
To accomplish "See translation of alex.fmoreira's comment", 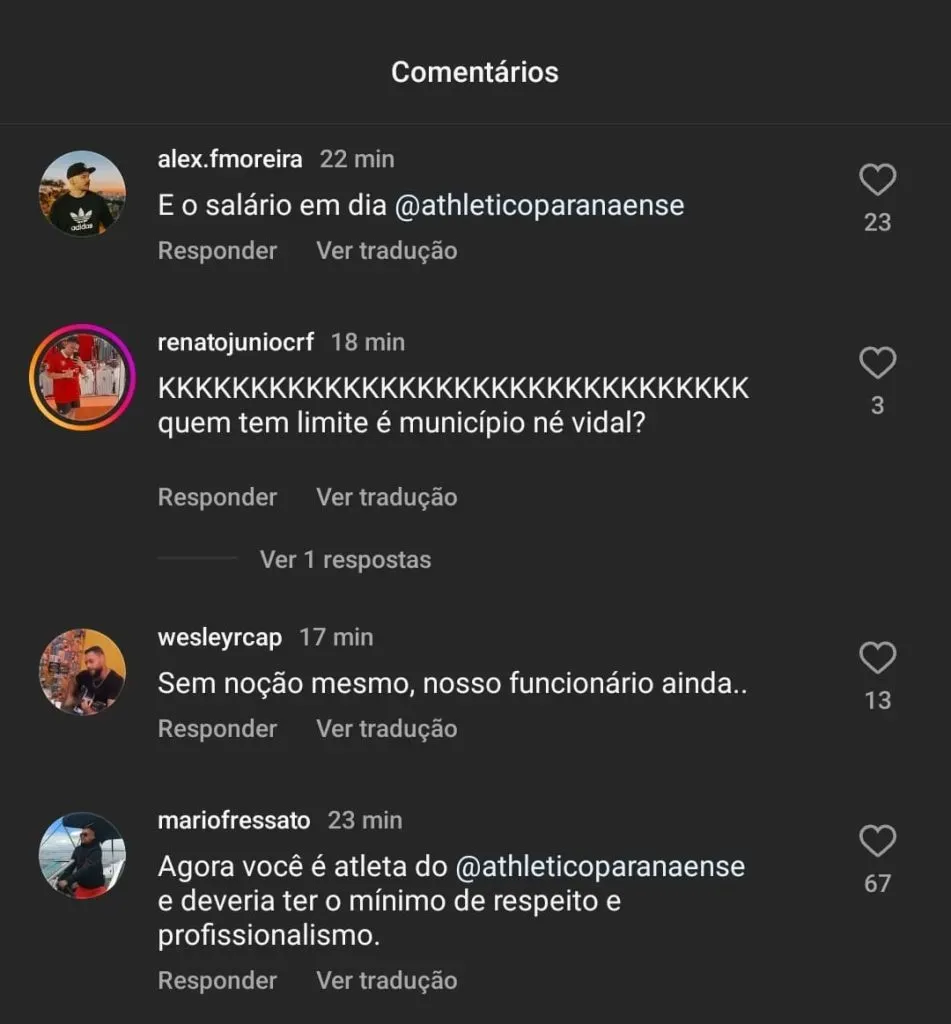I will click(x=386, y=251).
